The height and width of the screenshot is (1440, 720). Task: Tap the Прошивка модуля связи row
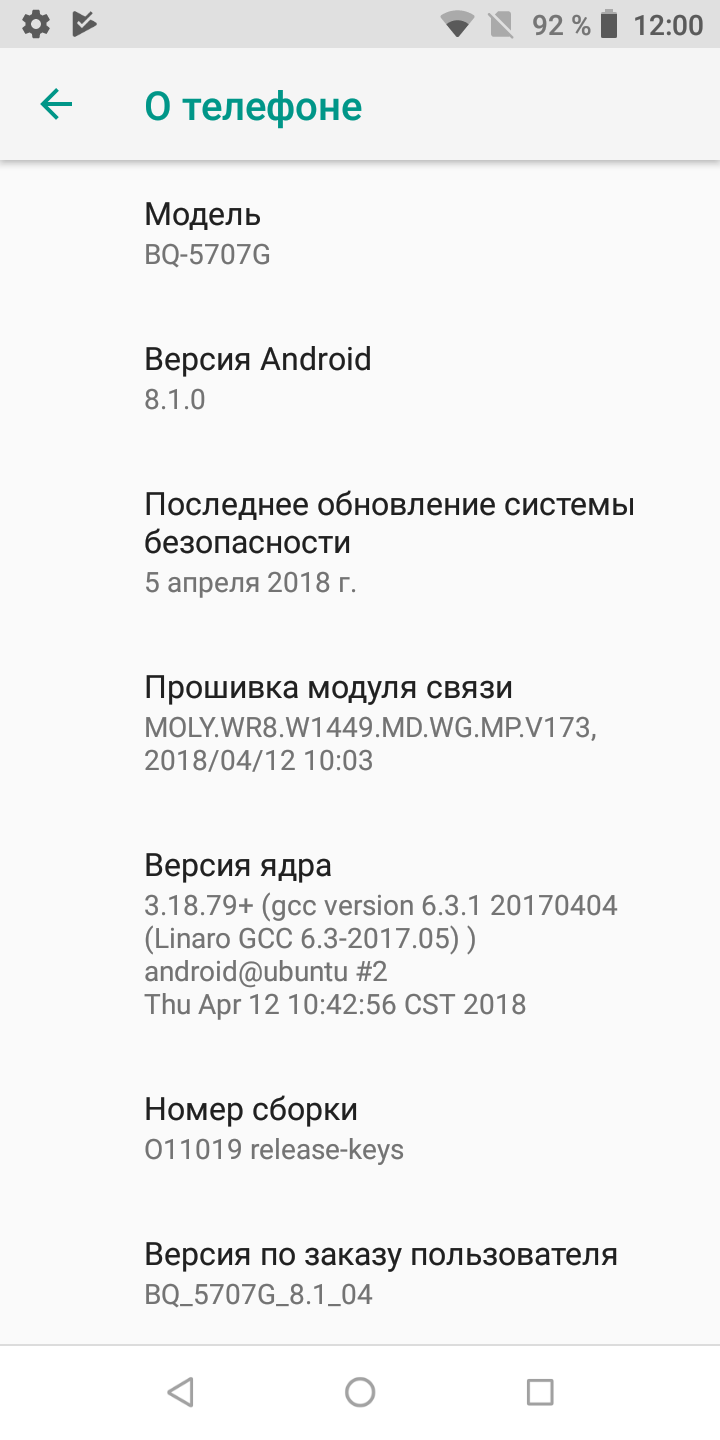(360, 723)
